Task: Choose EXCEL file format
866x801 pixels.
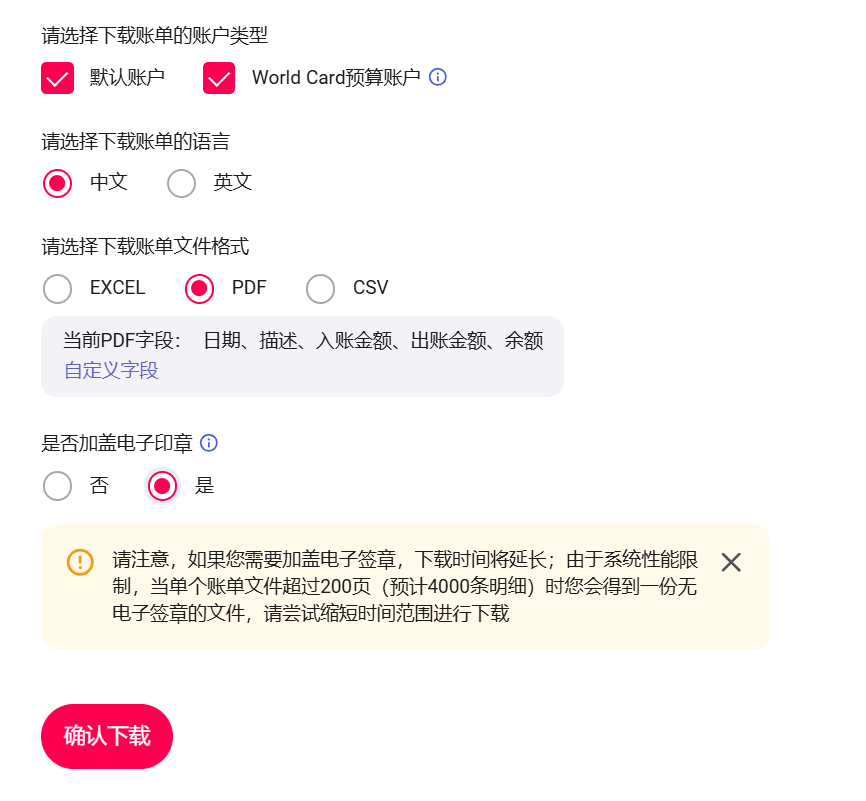Action: tap(58, 289)
